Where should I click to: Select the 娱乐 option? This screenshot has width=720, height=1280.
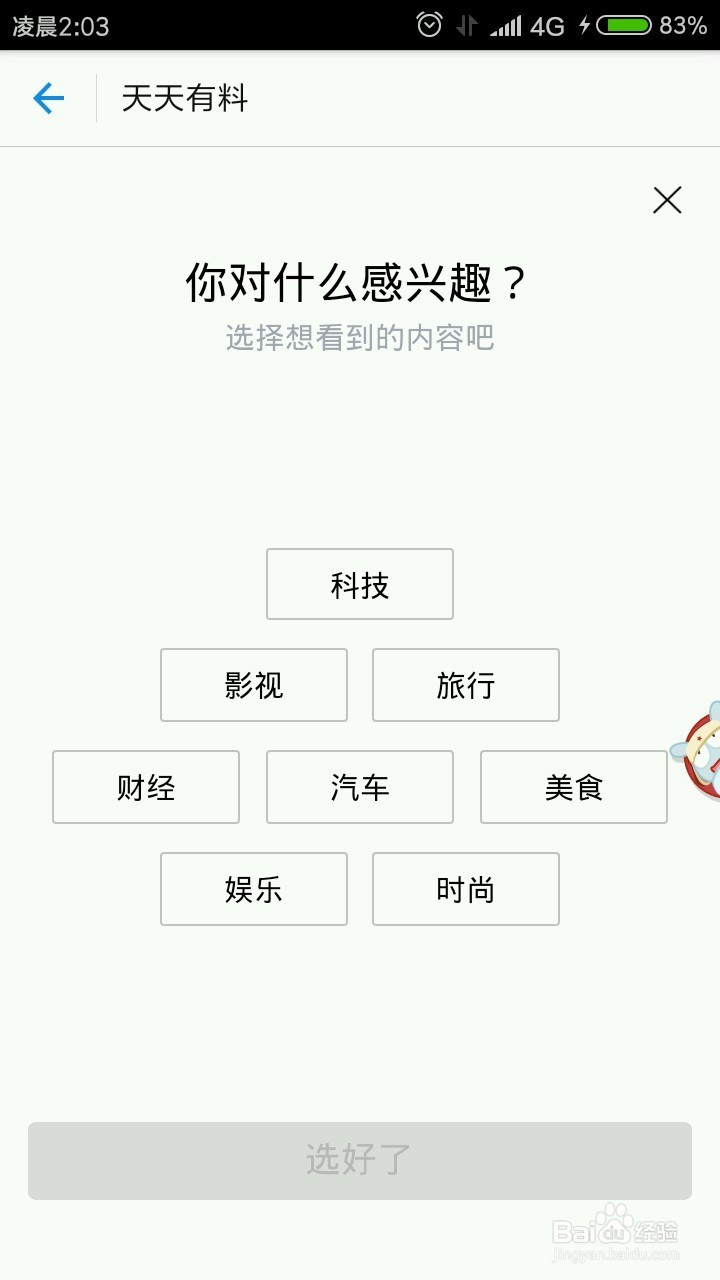(x=253, y=889)
